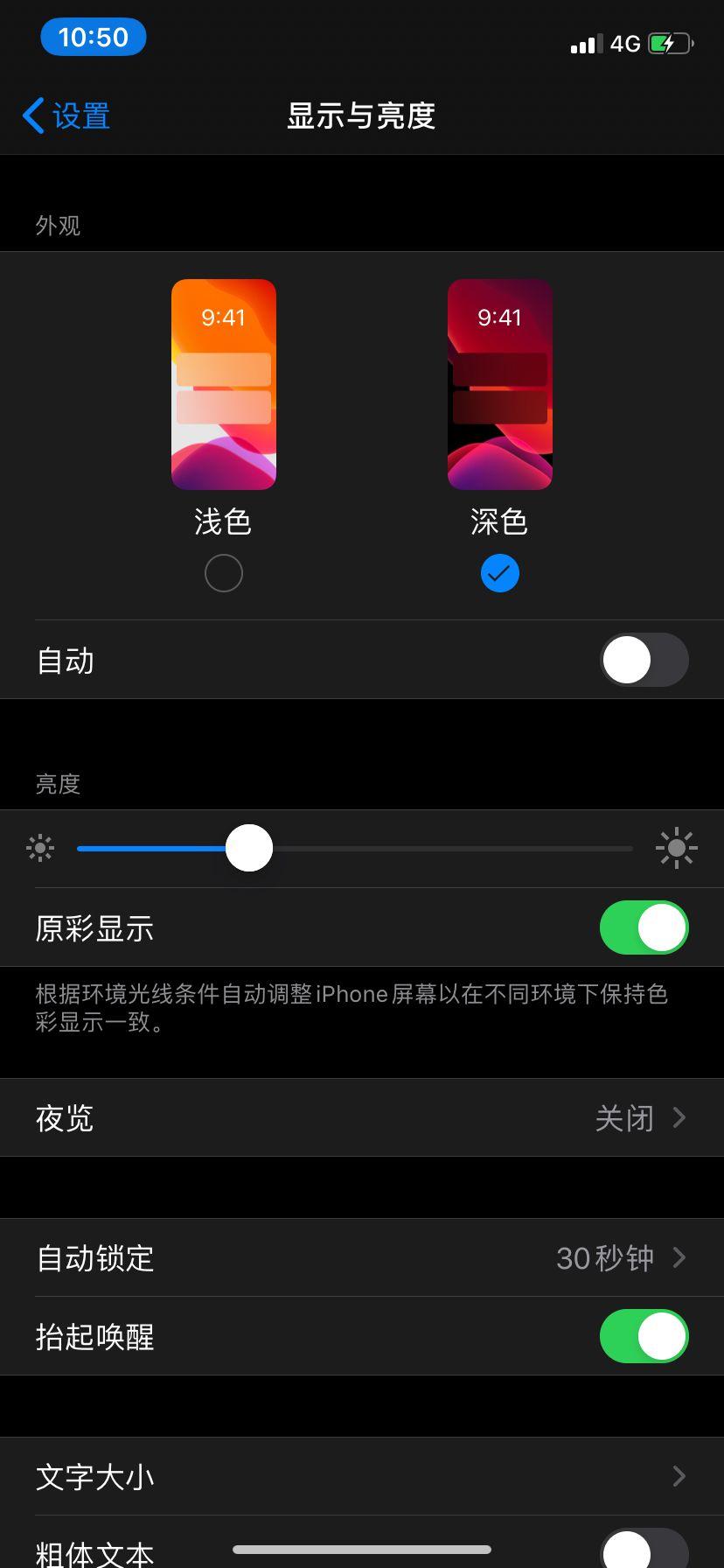Tap the dim brightness sun icon
The width and height of the screenshot is (724, 1568).
[40, 847]
